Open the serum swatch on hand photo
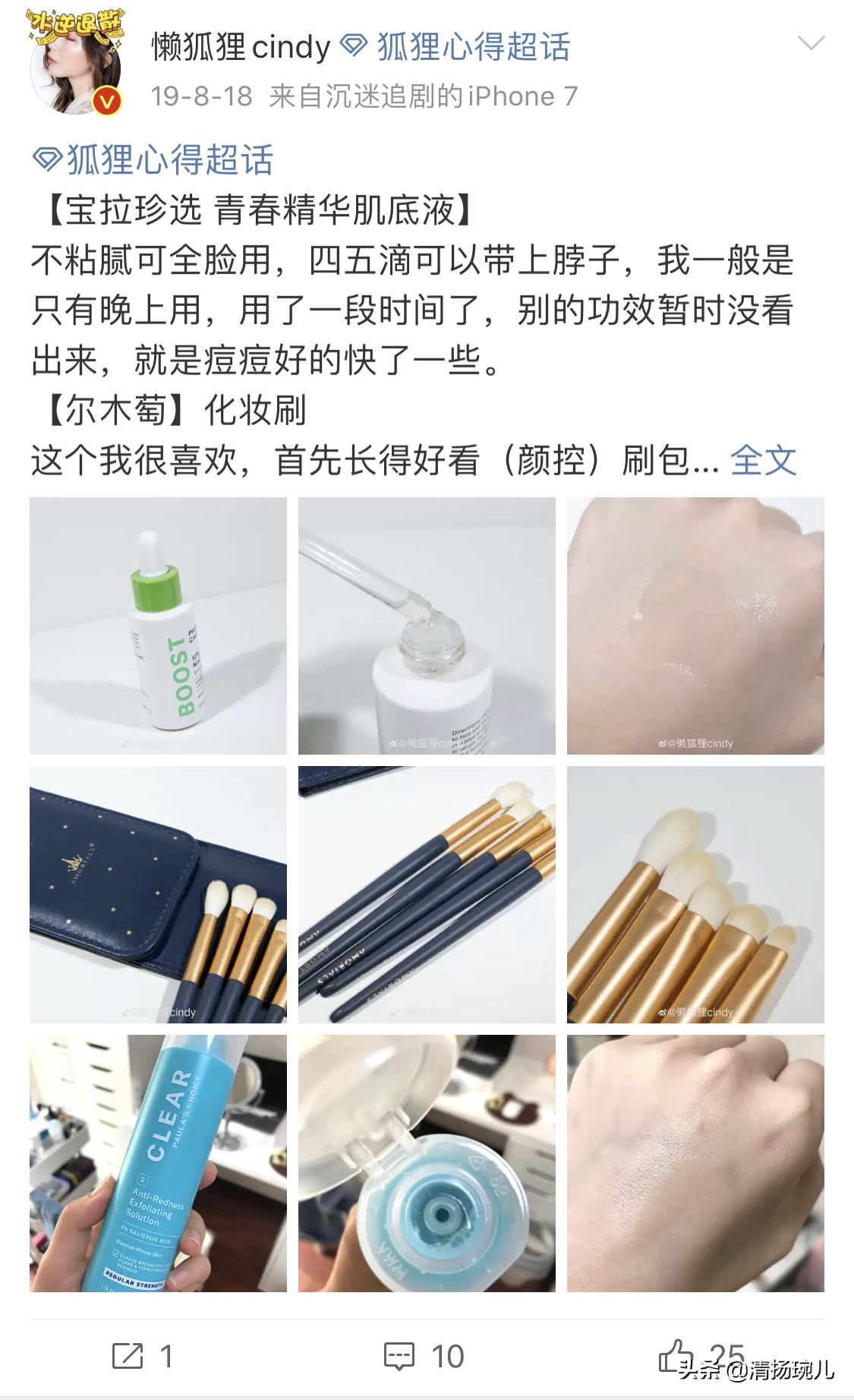854x1400 pixels. click(695, 626)
